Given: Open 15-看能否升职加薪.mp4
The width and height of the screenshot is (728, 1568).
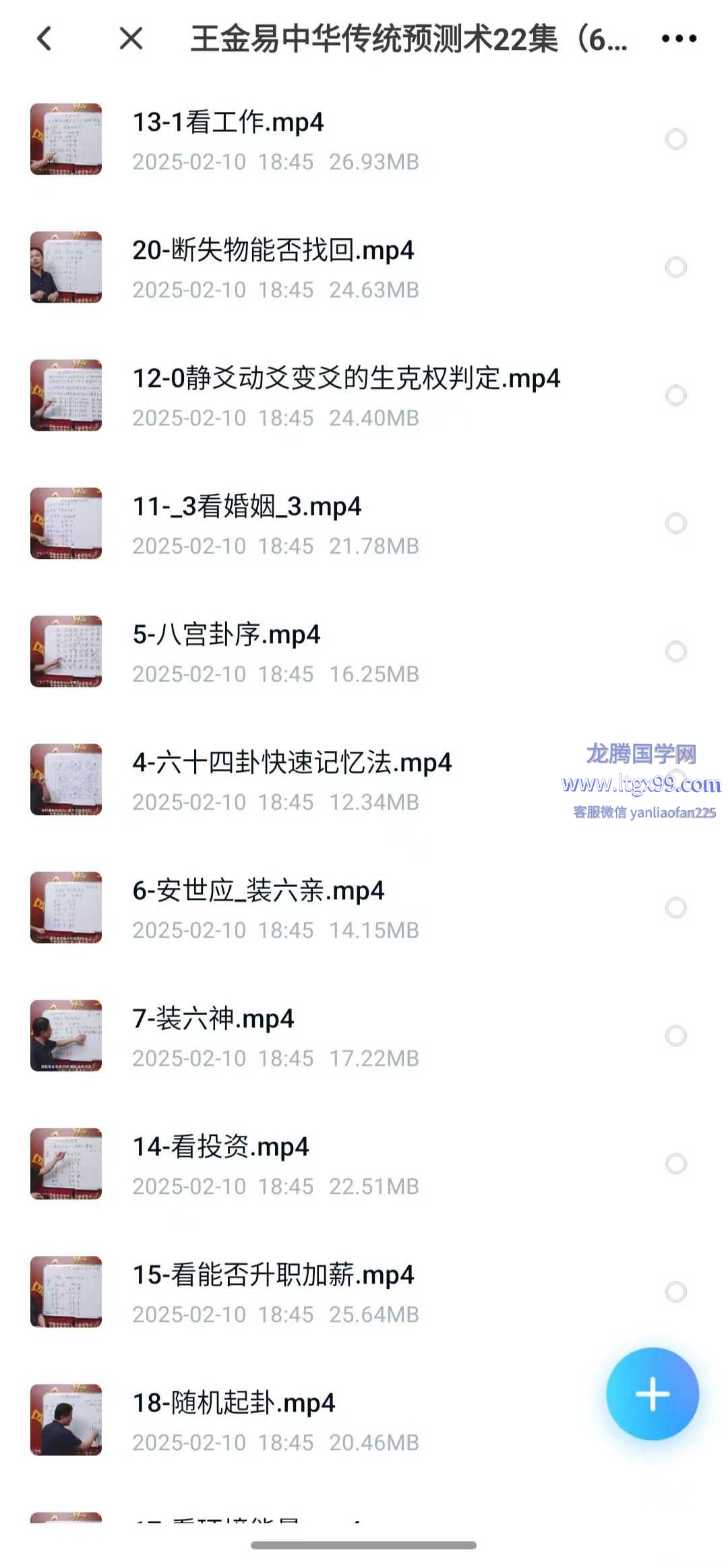Looking at the screenshot, I should point(273,1275).
